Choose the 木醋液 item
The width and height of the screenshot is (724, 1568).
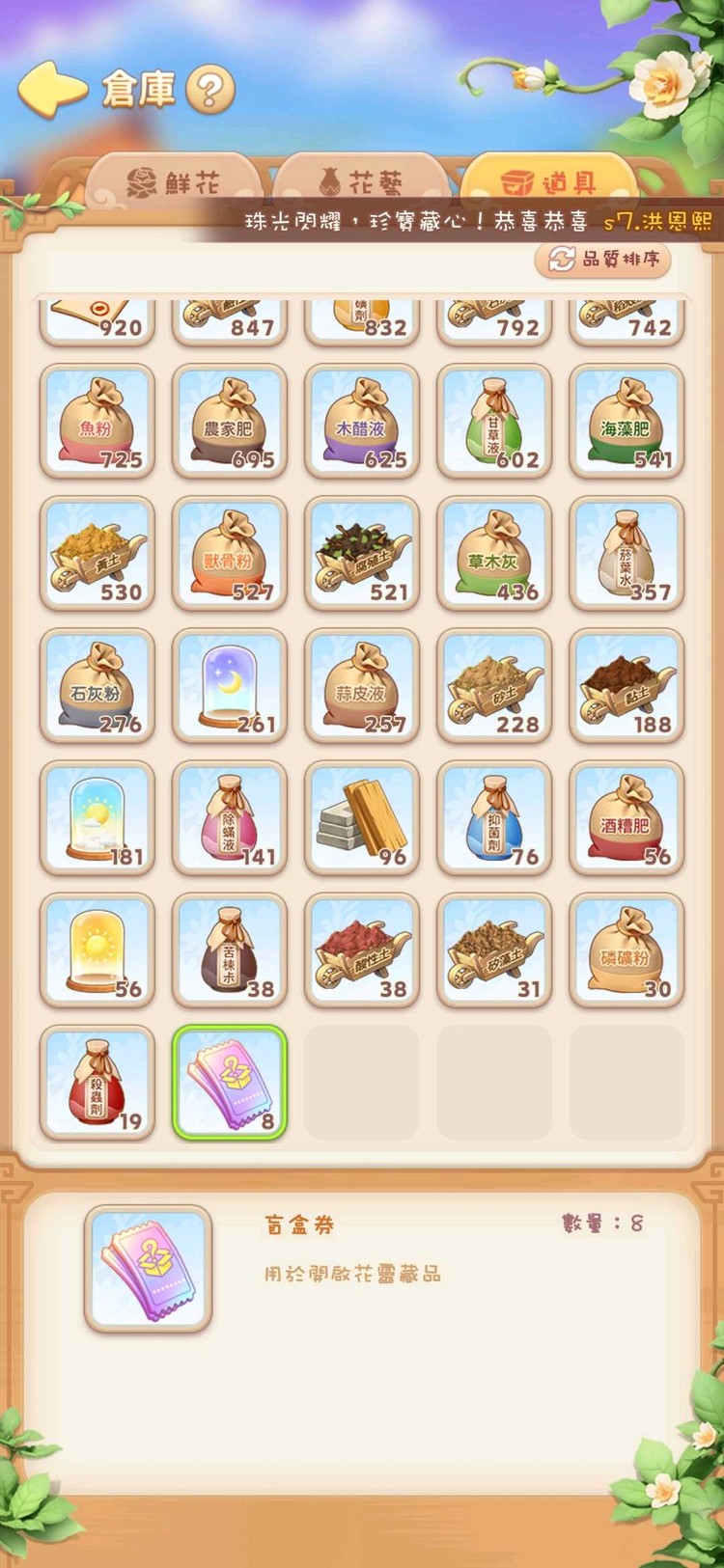pos(362,422)
